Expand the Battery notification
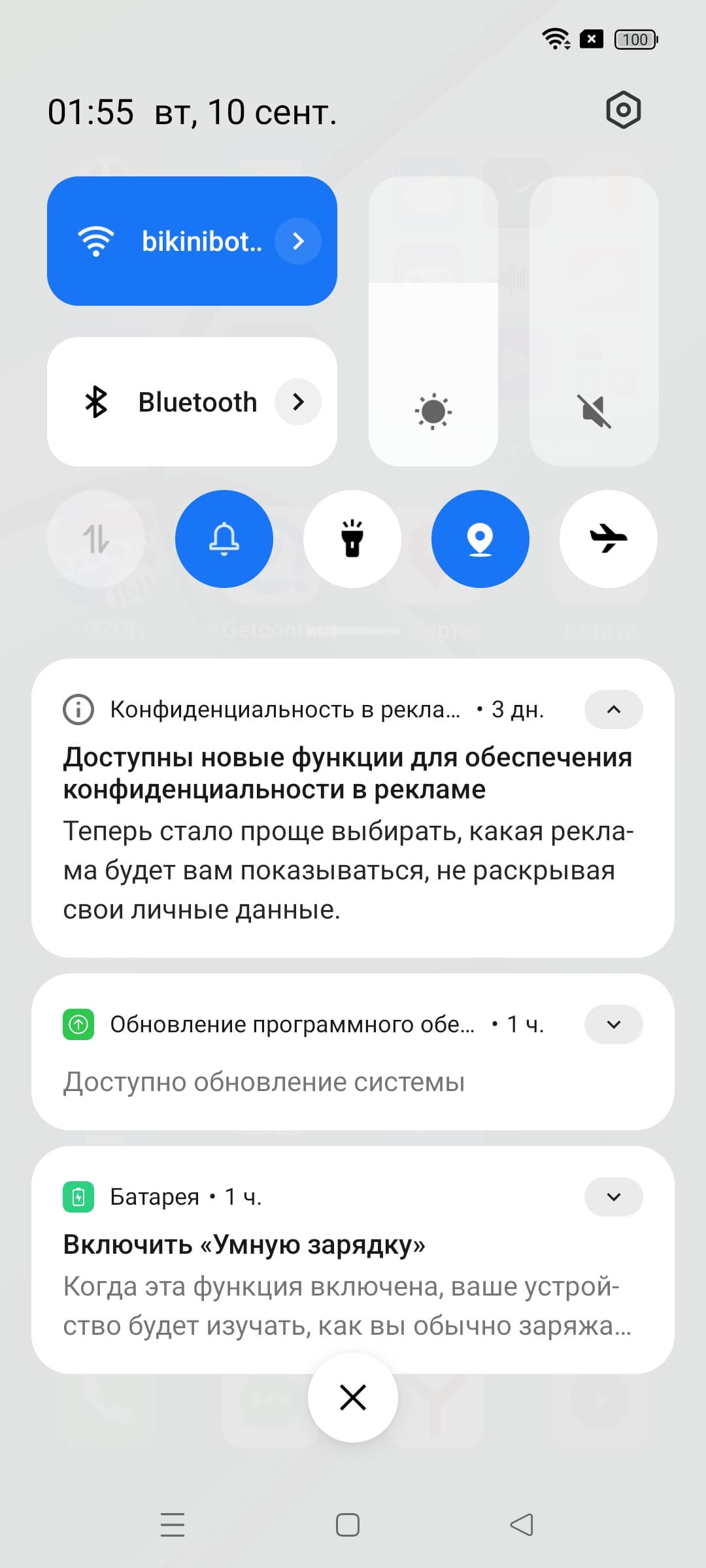This screenshot has height=1568, width=706. point(613,1197)
